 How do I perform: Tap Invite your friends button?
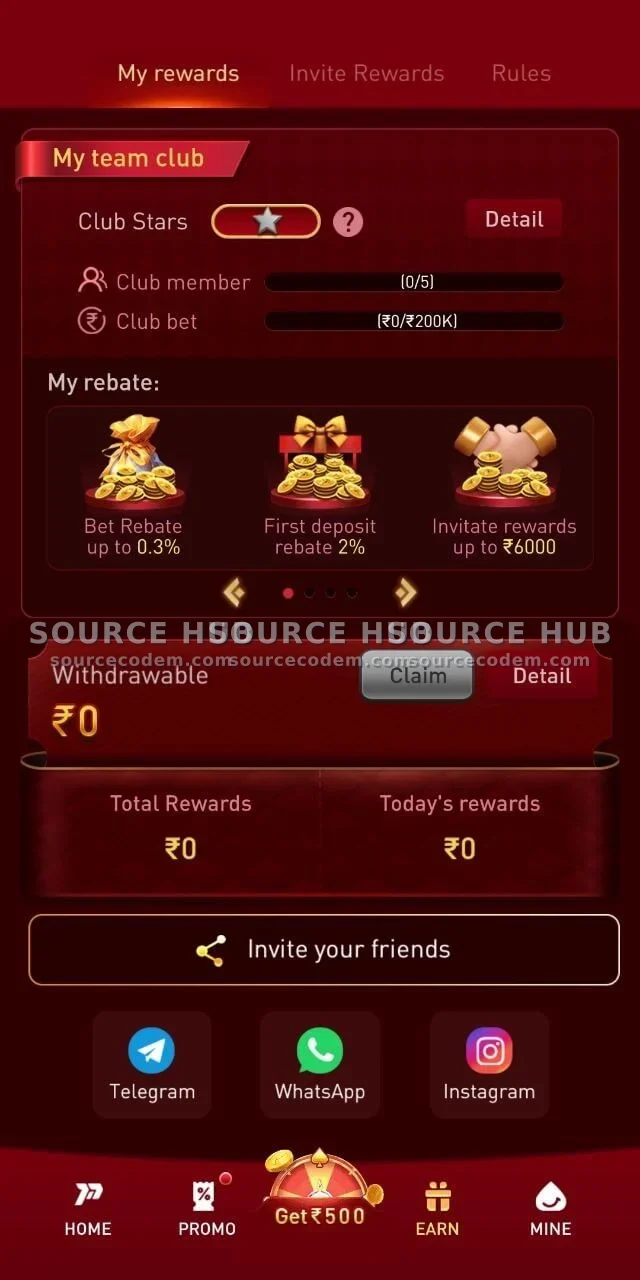point(324,949)
